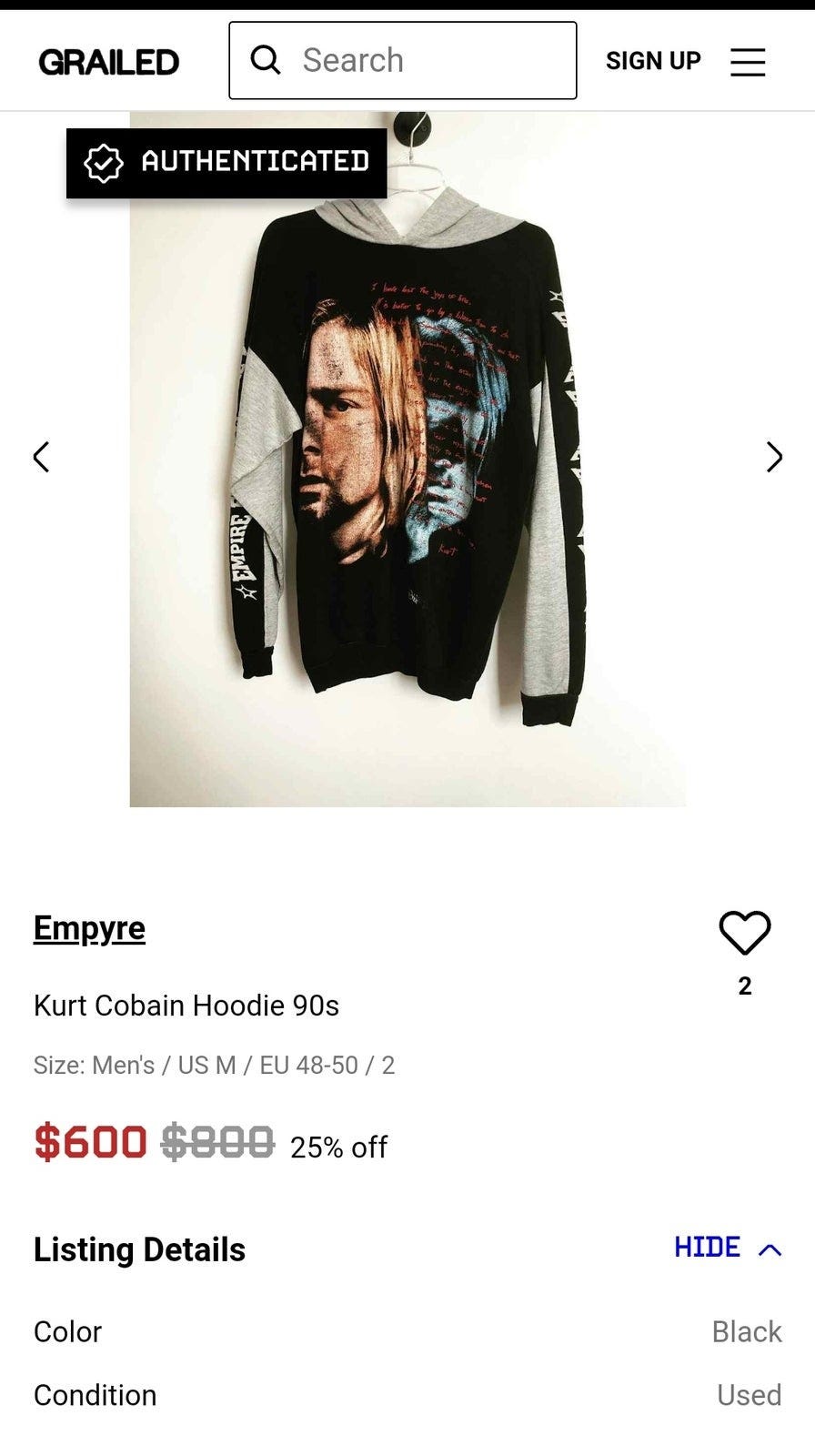Favorite this listing with the heart
This screenshot has width=815, height=1456.
pyautogui.click(x=744, y=933)
